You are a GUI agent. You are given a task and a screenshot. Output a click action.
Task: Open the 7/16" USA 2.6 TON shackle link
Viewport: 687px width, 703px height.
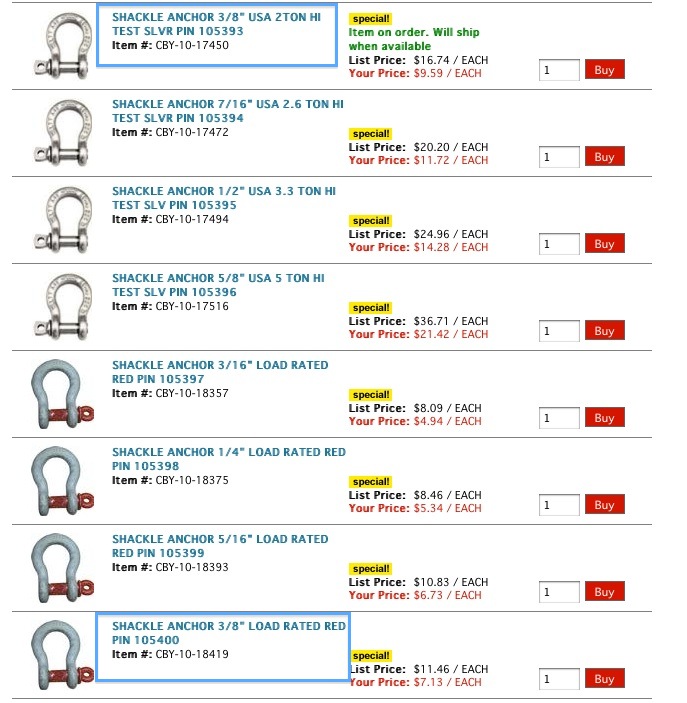(227, 111)
